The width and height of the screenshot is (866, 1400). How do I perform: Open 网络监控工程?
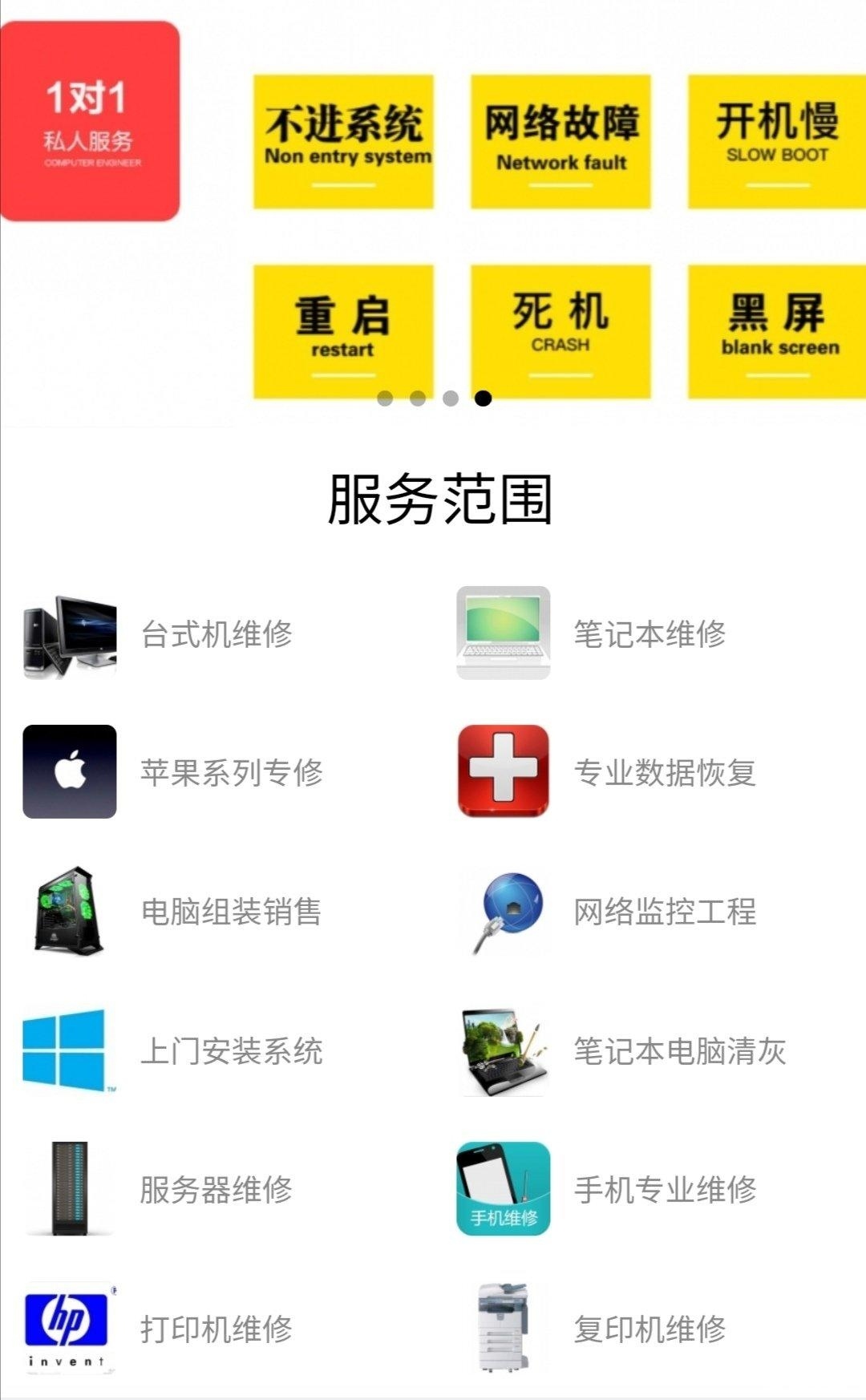(x=664, y=912)
